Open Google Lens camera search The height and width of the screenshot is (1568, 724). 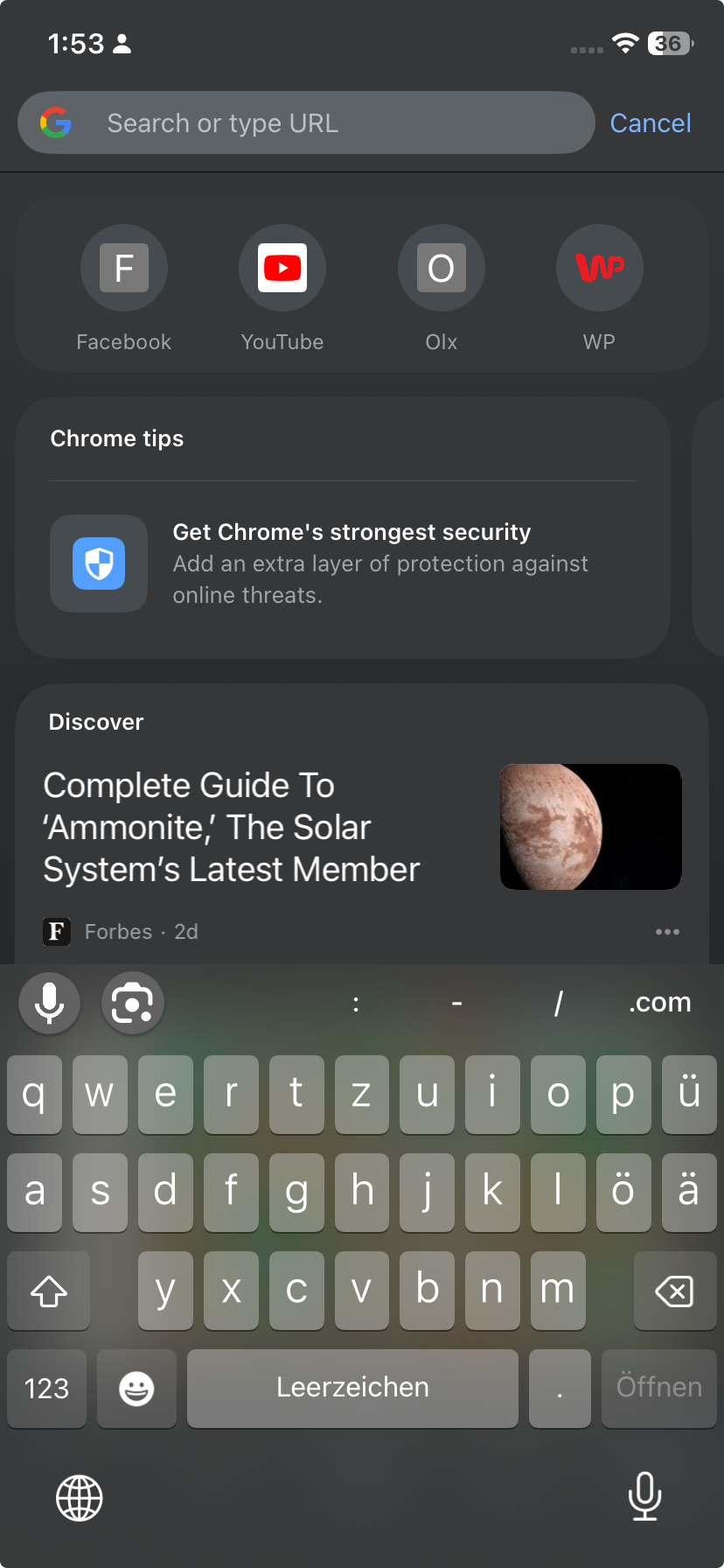tap(133, 1003)
